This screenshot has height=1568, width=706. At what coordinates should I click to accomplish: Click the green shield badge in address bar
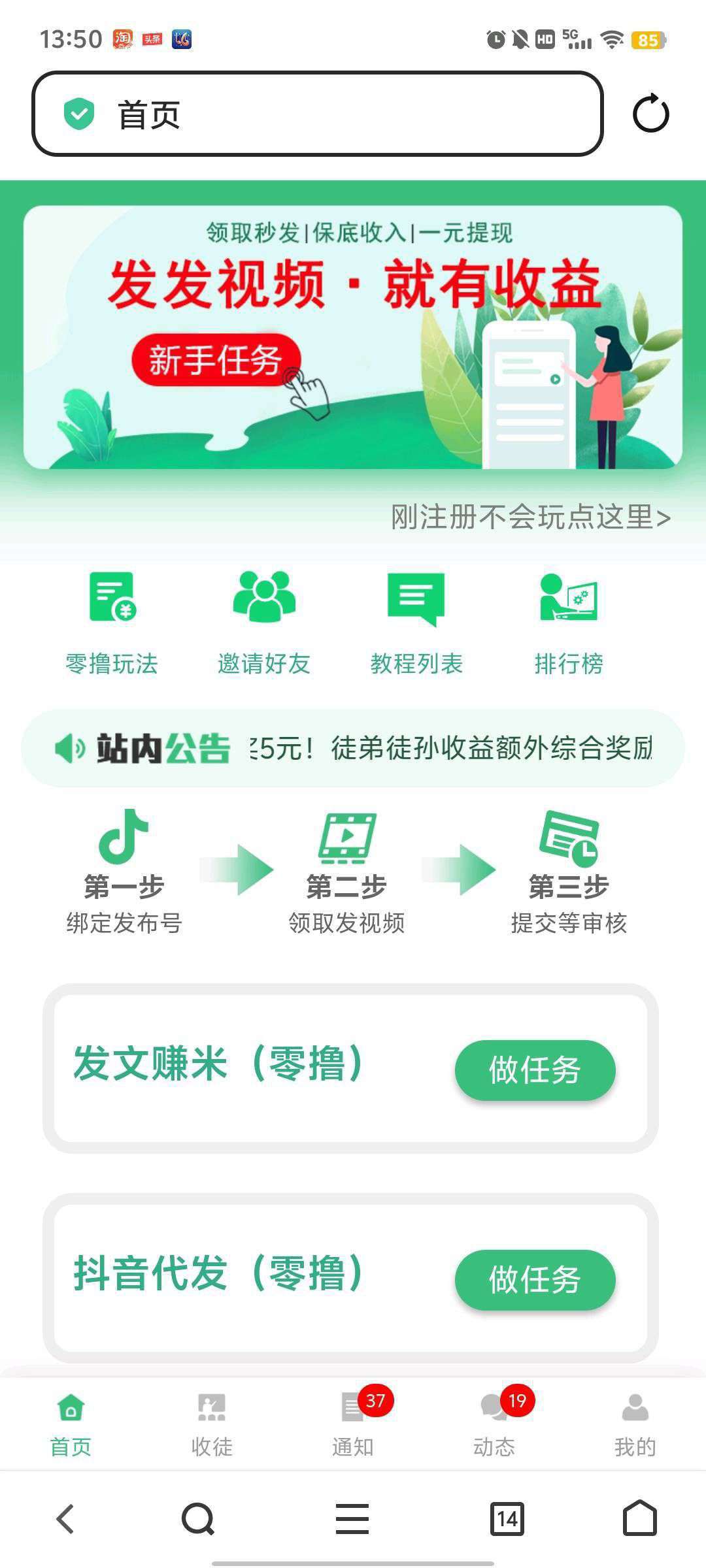tap(78, 112)
